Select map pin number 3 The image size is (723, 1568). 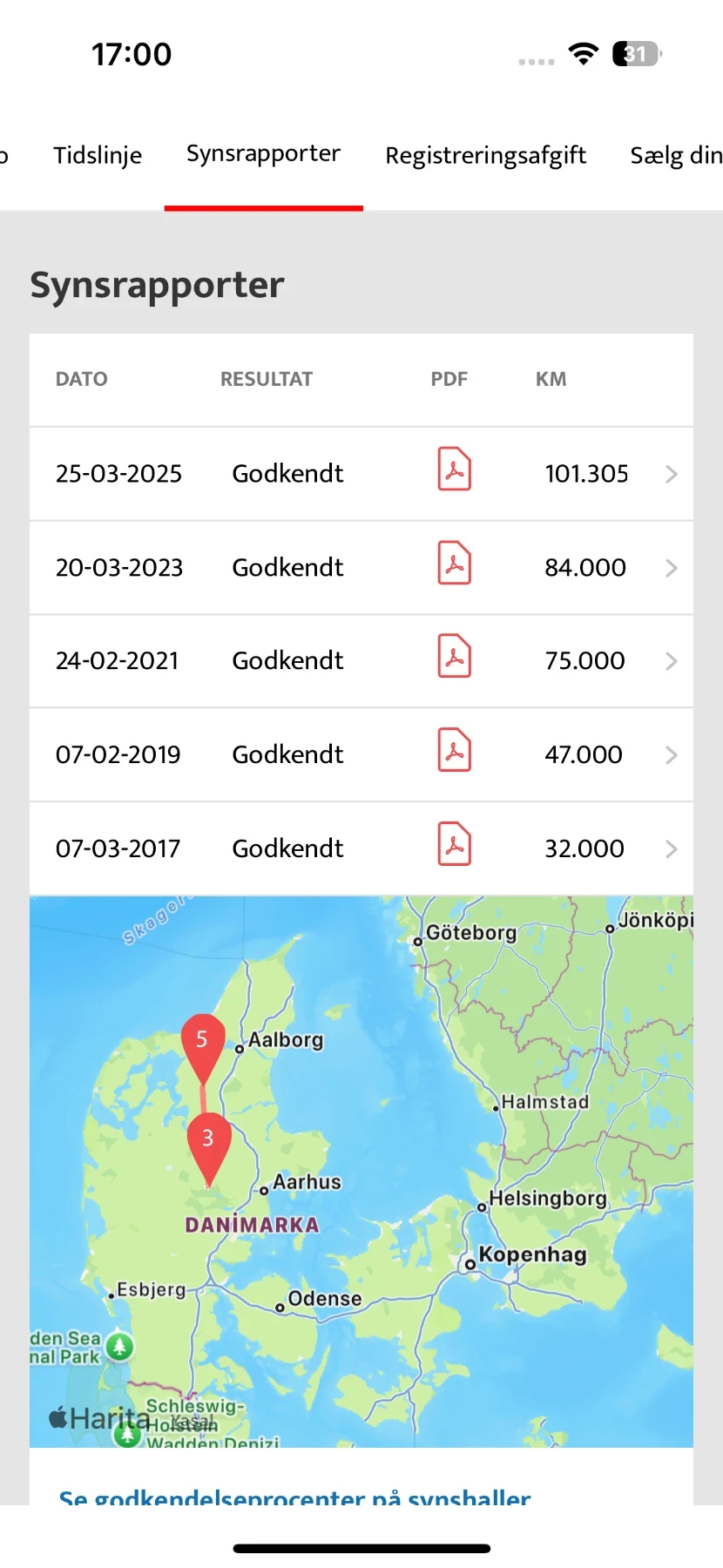coord(208,1139)
